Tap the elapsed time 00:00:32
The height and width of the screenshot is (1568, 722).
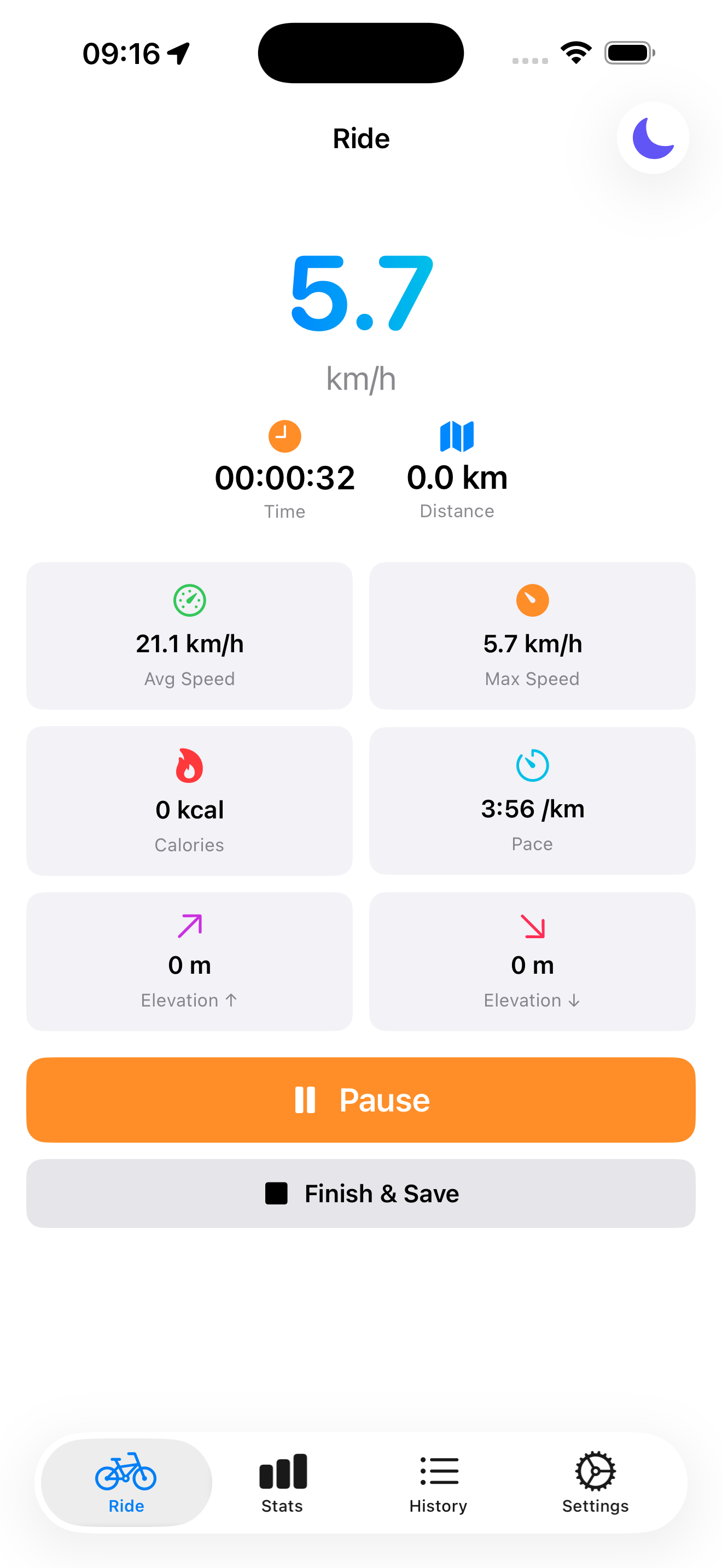tap(284, 477)
